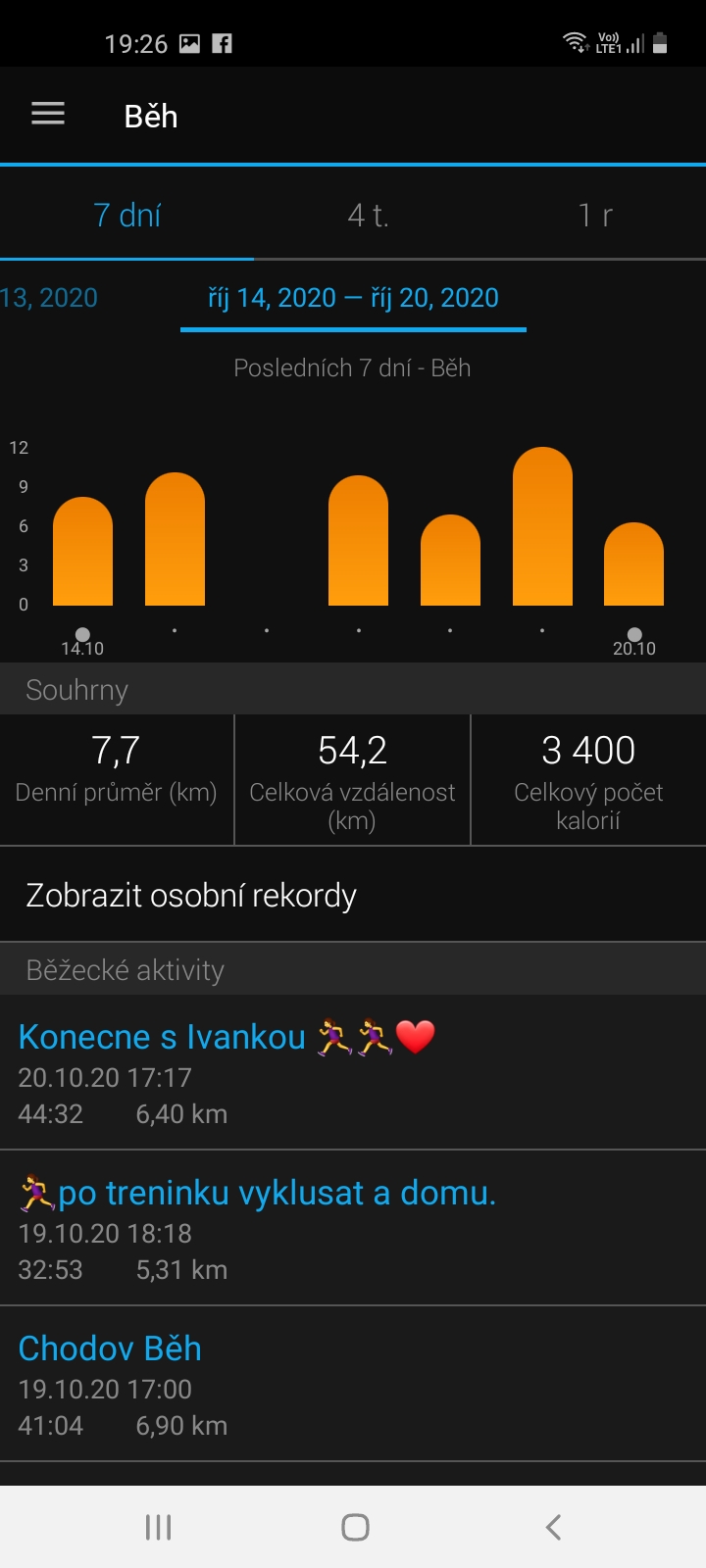706x1568 pixels.
Task: Open the Chodov Běh activity
Action: (353, 1385)
